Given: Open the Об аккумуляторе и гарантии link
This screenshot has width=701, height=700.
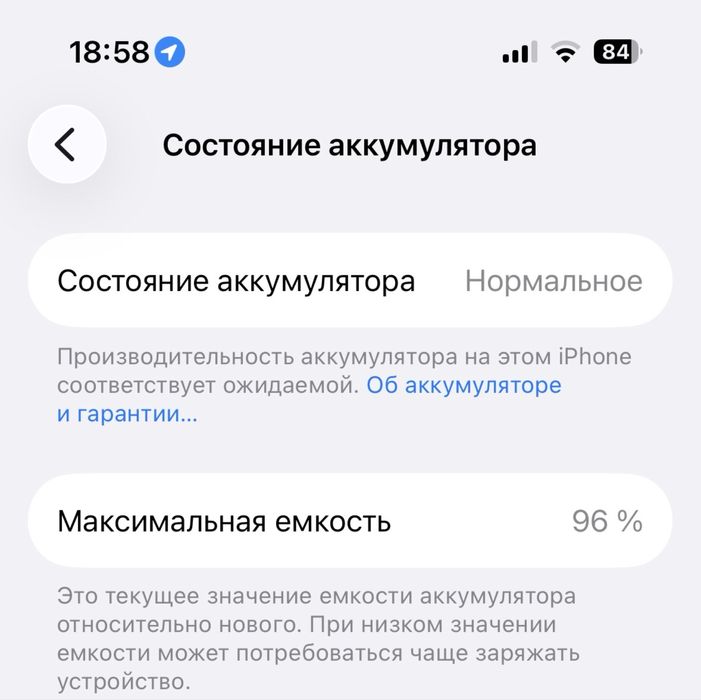Looking at the screenshot, I should 463,386.
